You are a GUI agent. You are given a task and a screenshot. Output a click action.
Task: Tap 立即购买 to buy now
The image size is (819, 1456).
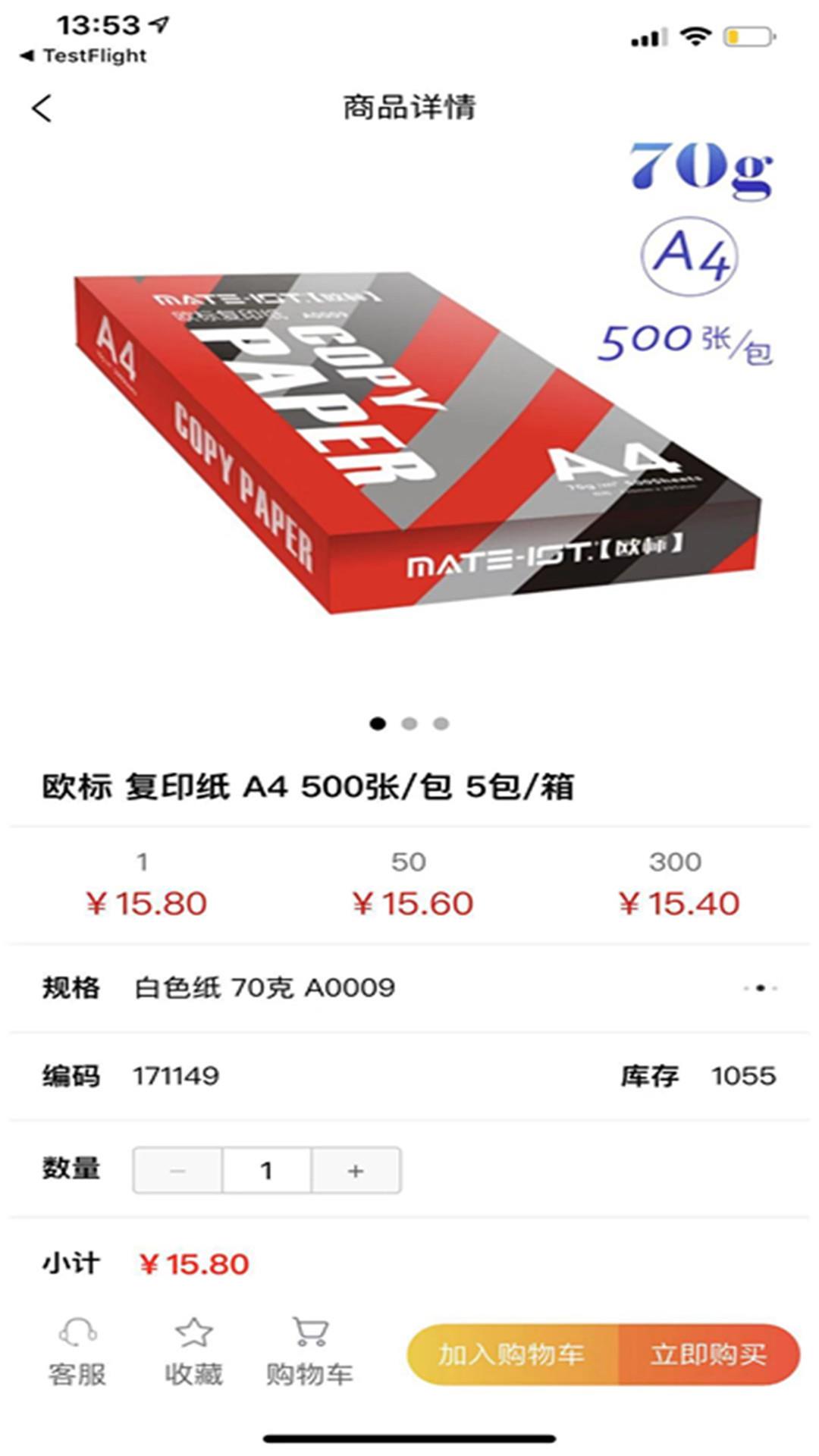pos(708,1354)
